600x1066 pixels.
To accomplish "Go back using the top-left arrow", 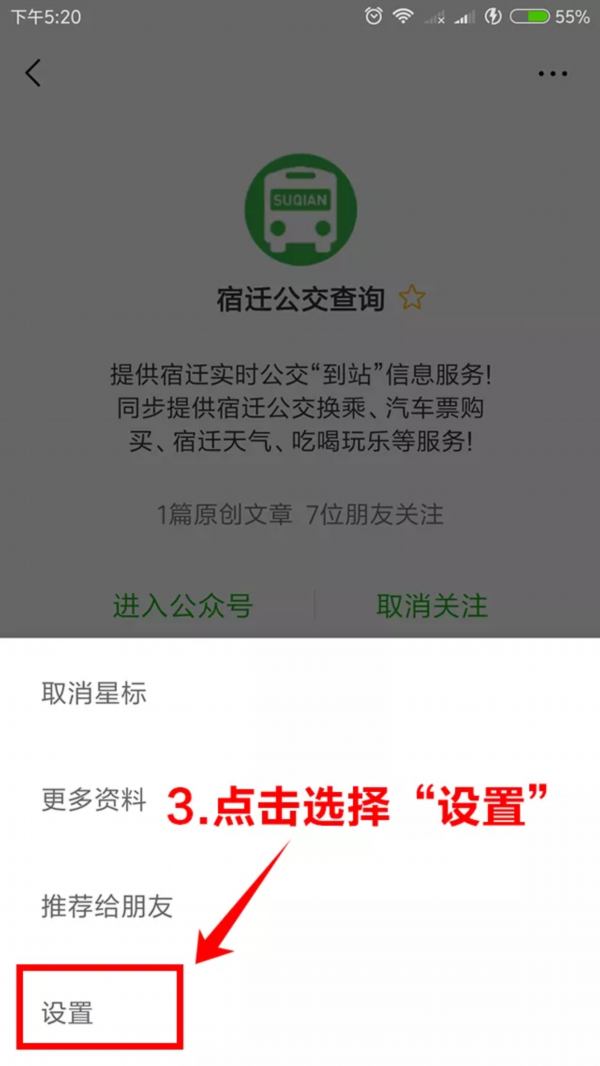I will (34, 73).
